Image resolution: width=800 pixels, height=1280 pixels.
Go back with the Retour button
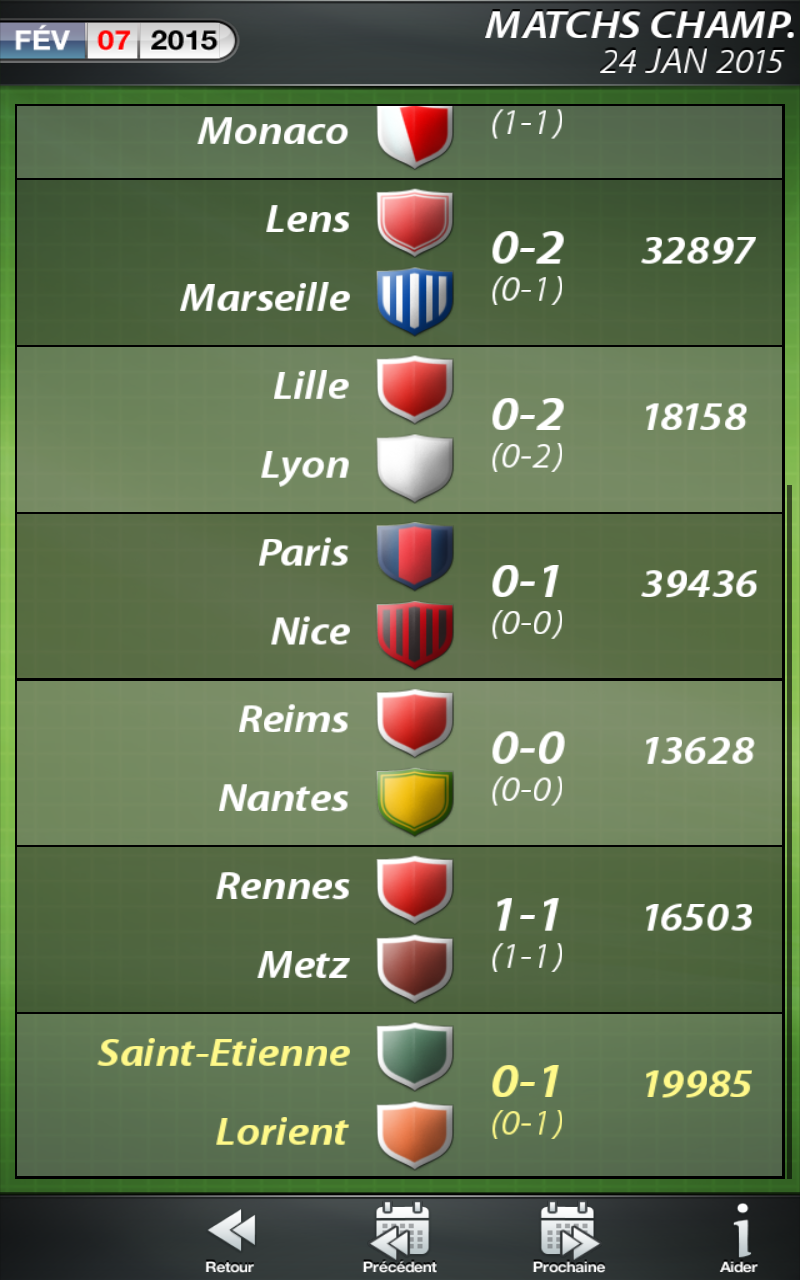[230, 1239]
